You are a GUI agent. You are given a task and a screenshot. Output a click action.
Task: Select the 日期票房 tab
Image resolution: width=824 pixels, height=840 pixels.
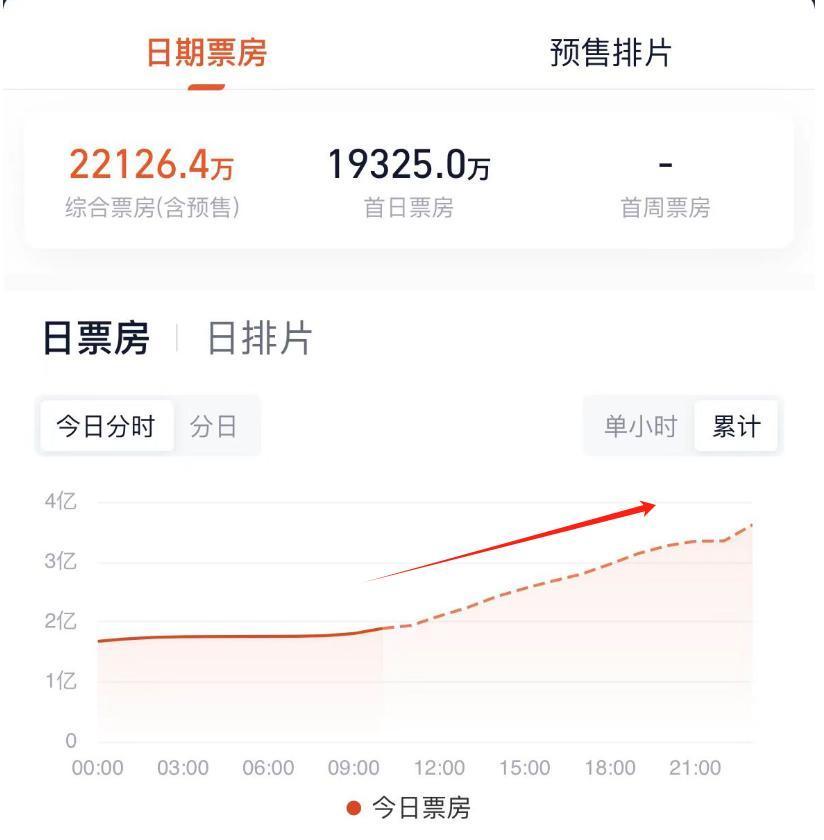(x=207, y=53)
